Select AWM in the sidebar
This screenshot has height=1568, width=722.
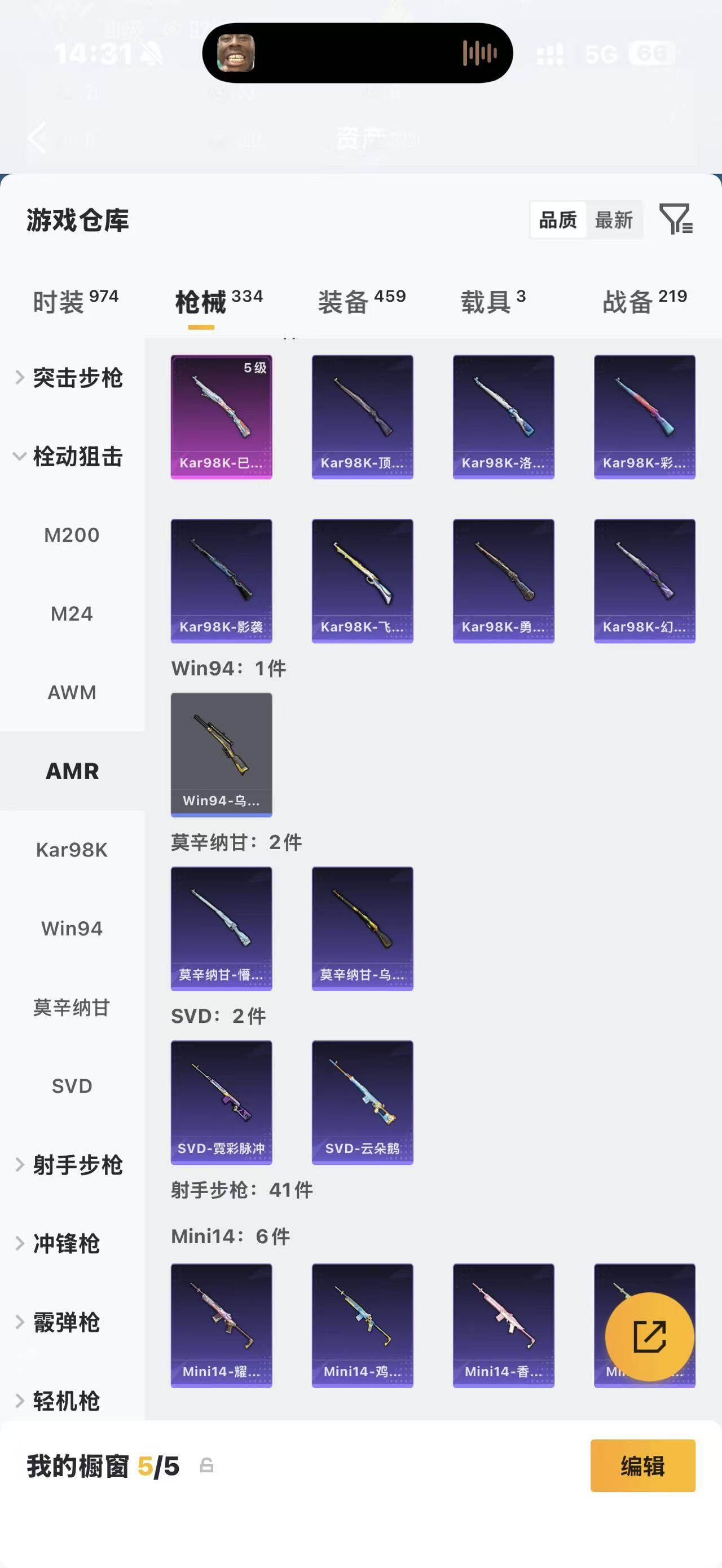(x=72, y=692)
